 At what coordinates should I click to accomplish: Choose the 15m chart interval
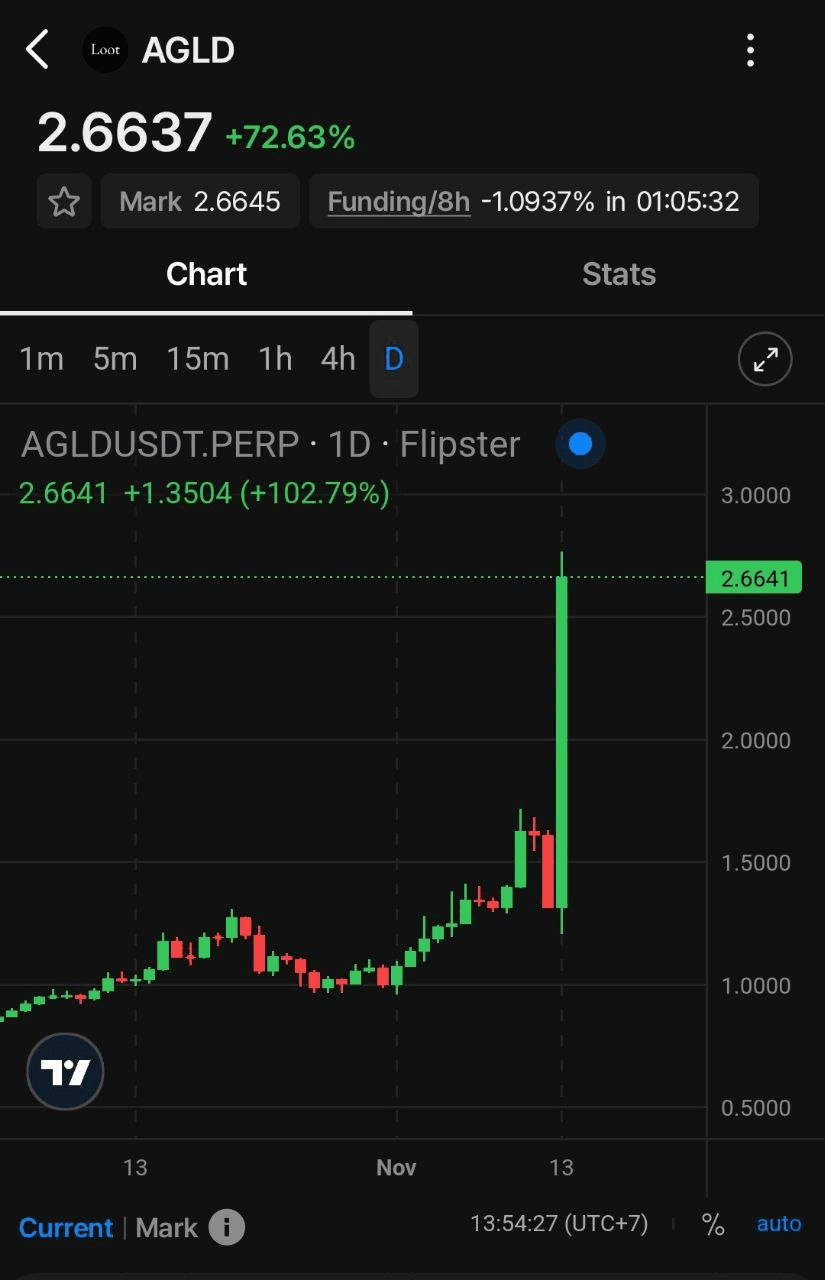click(197, 359)
